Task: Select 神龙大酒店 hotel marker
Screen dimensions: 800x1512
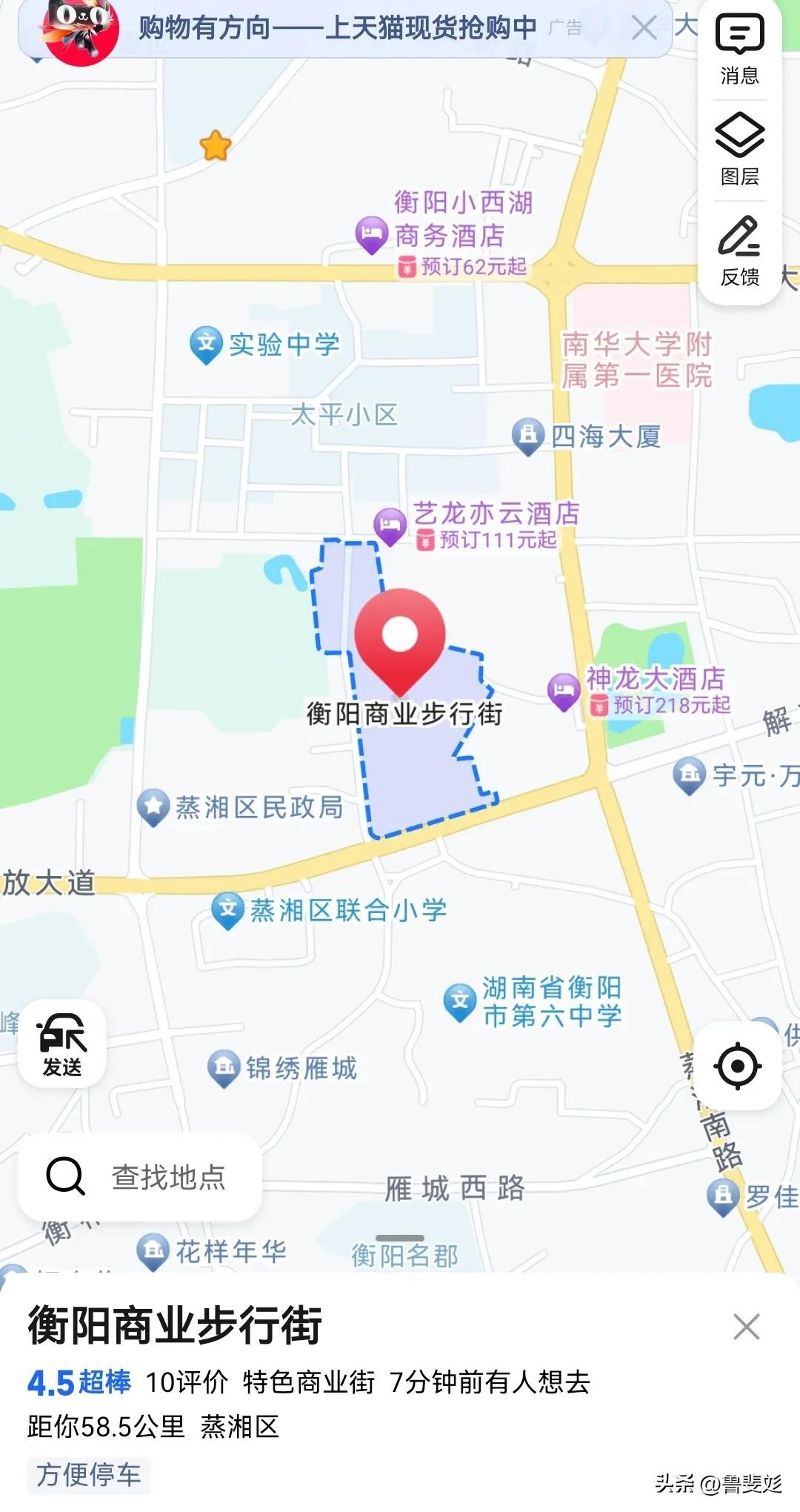Action: 564,691
